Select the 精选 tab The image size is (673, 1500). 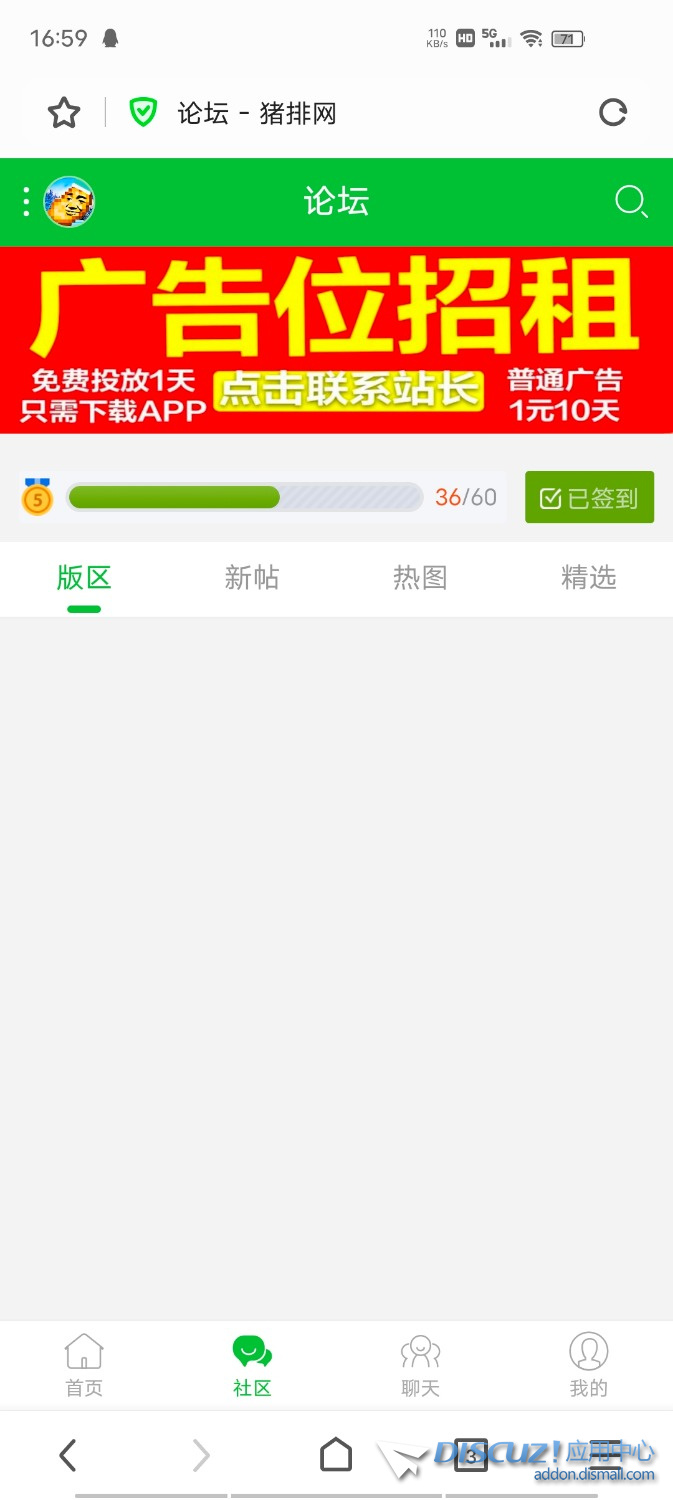[588, 578]
